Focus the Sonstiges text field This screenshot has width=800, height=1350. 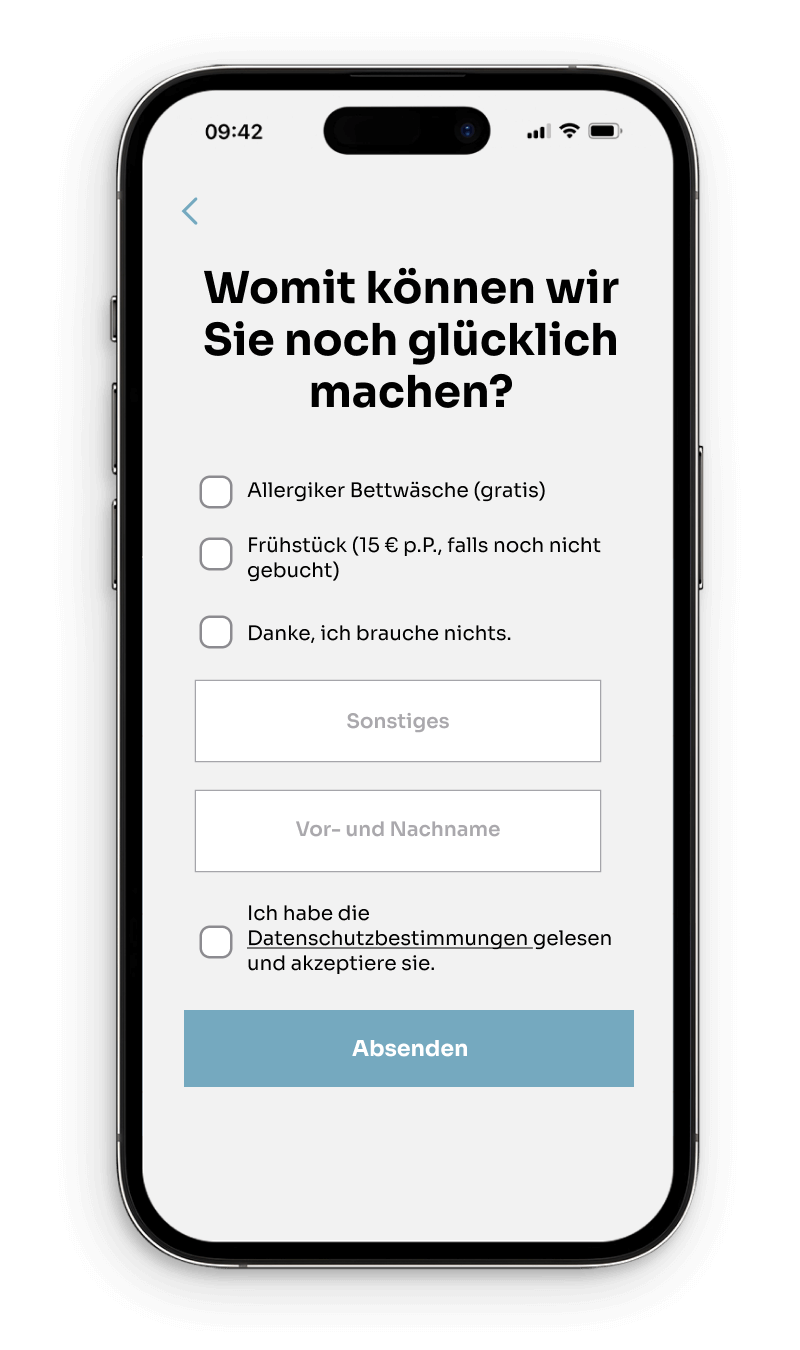pos(398,721)
